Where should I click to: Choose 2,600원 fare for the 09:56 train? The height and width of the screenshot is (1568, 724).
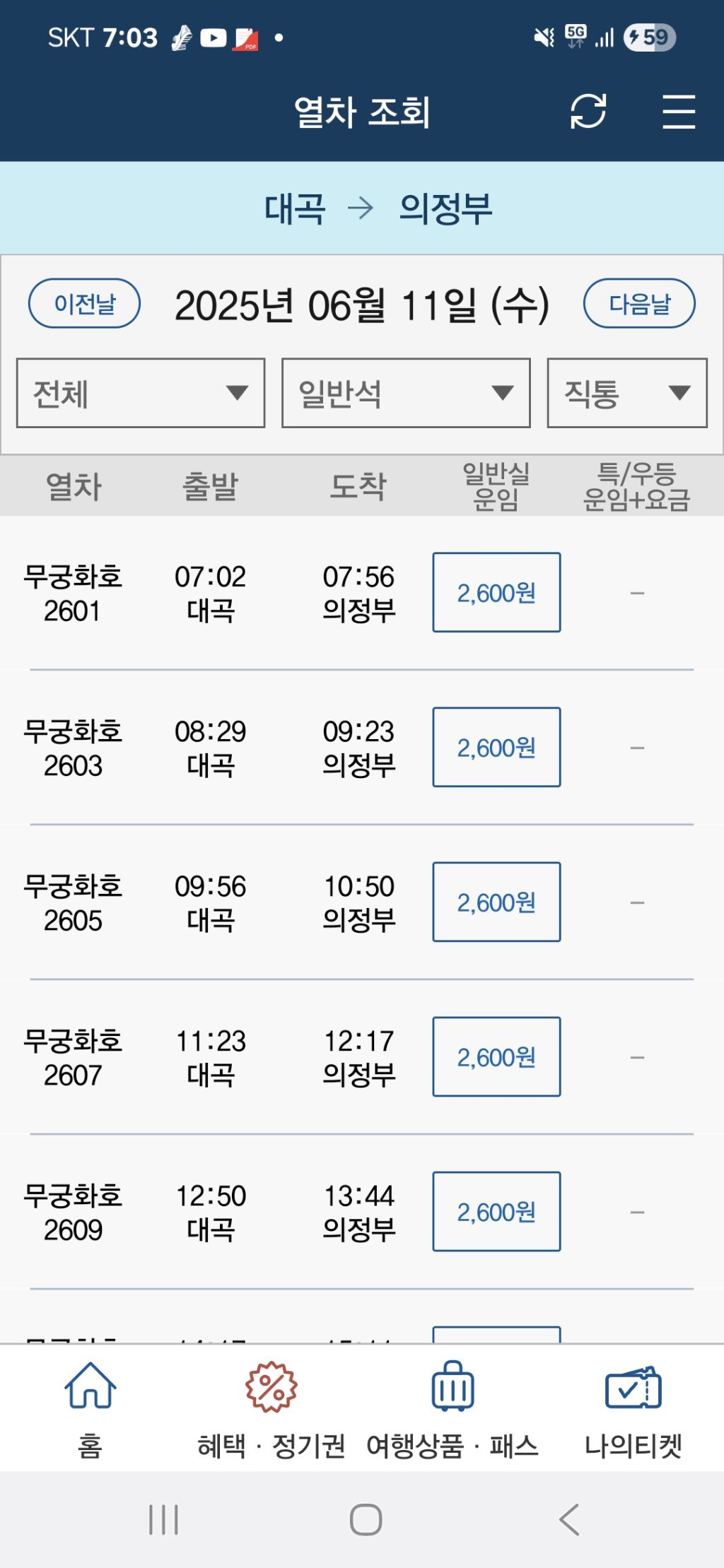coord(496,902)
